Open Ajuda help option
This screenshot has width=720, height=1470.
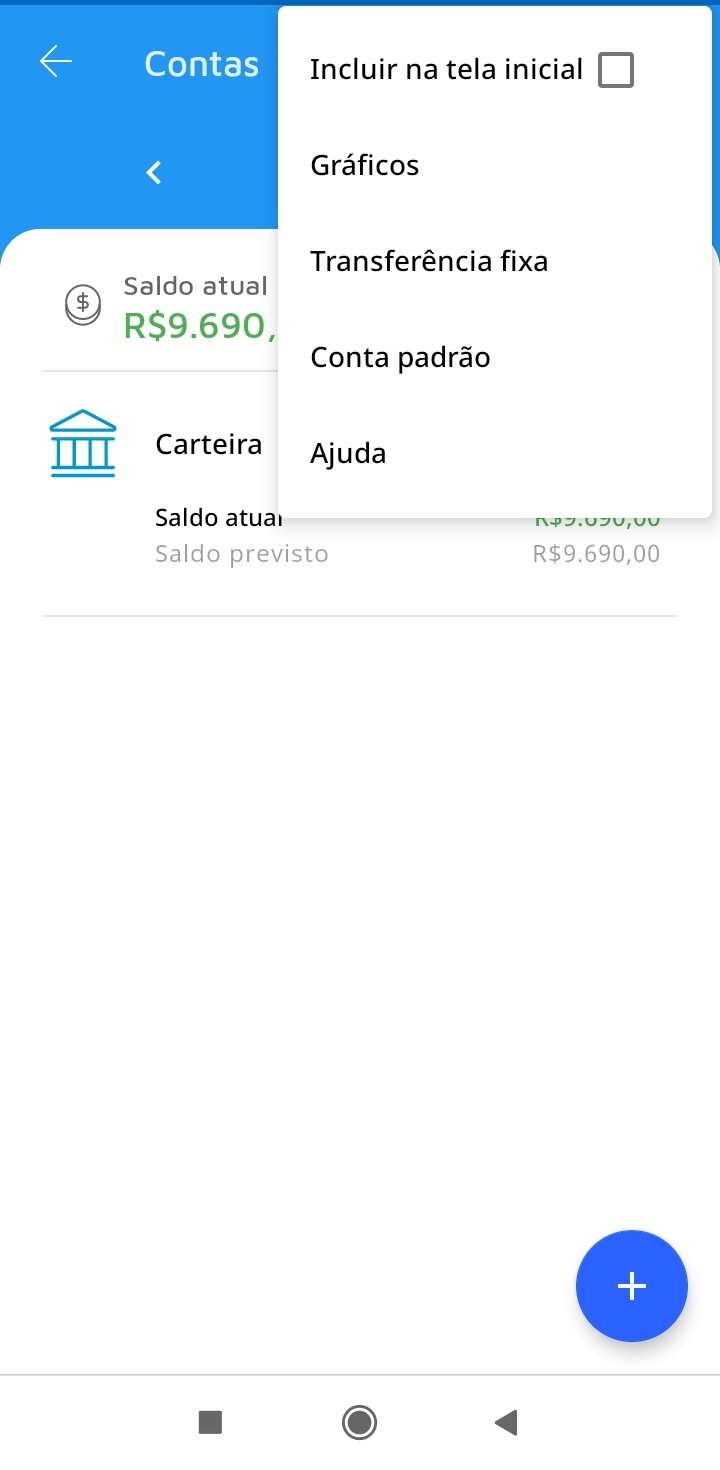point(348,454)
